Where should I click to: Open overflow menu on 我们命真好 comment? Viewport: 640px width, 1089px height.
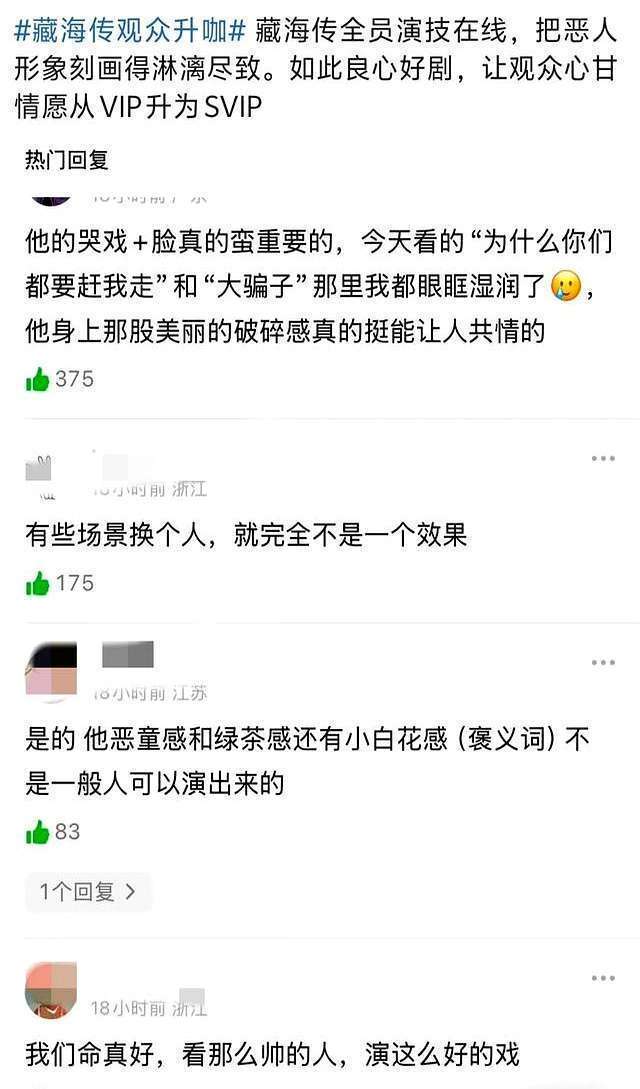coord(603,979)
